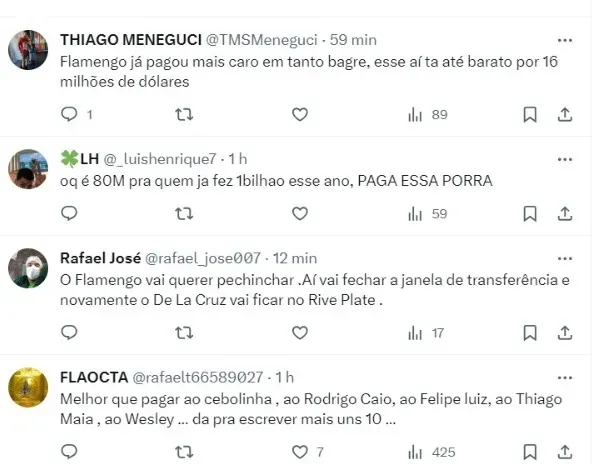The image size is (606, 464).
Task: Like LH's tweet about 80M
Action: click(299, 213)
